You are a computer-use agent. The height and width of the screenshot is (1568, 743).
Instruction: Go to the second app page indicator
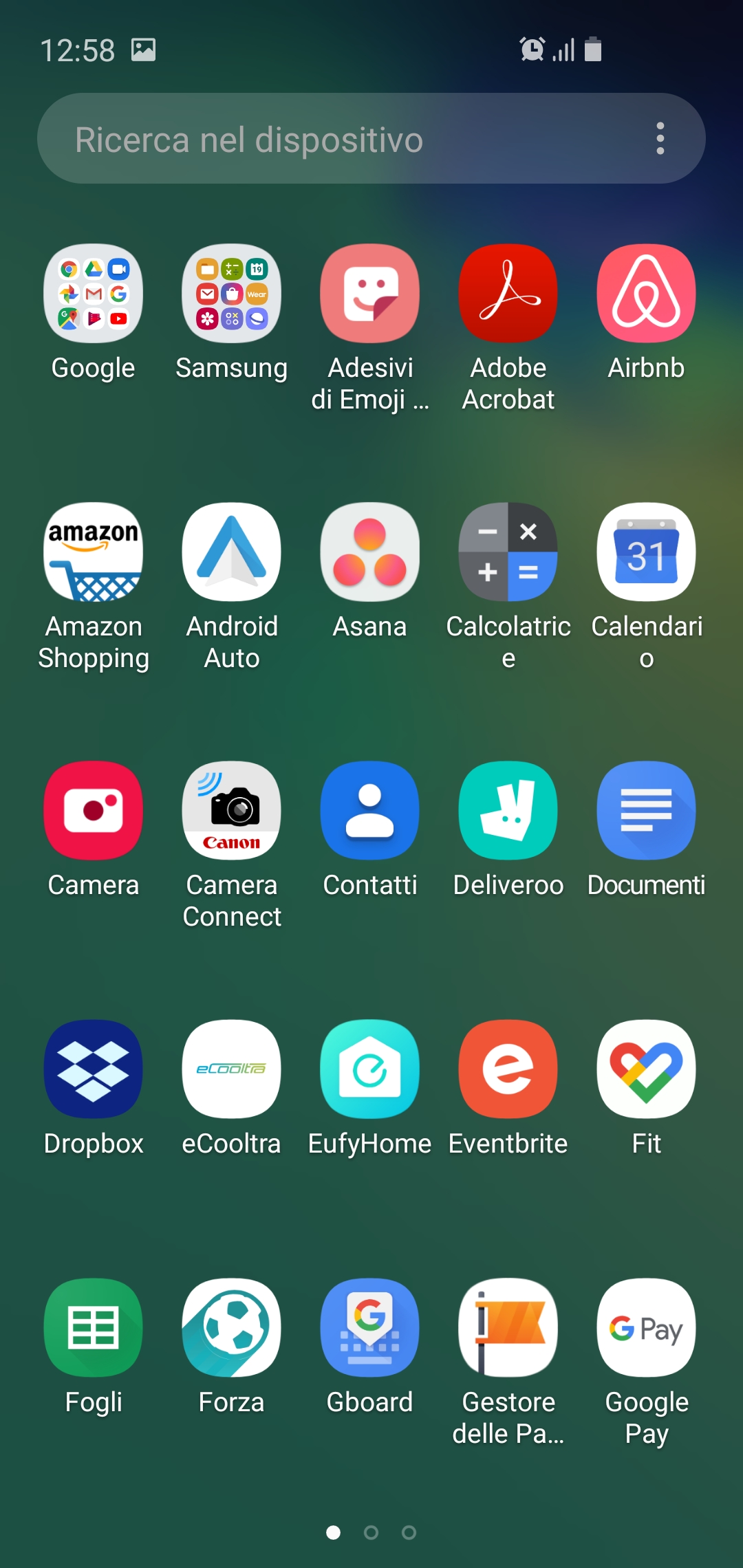pos(371,1532)
